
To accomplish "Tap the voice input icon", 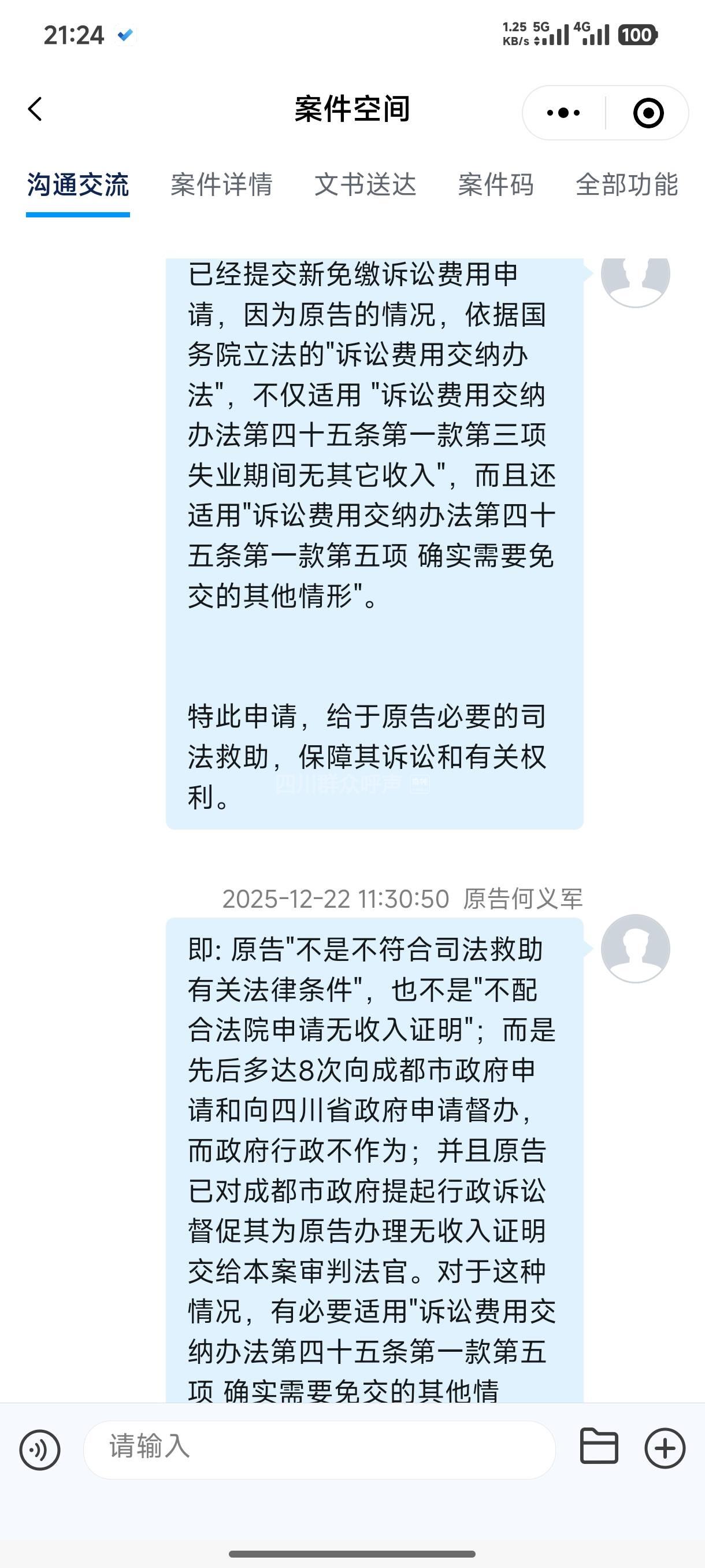I will (39, 1449).
